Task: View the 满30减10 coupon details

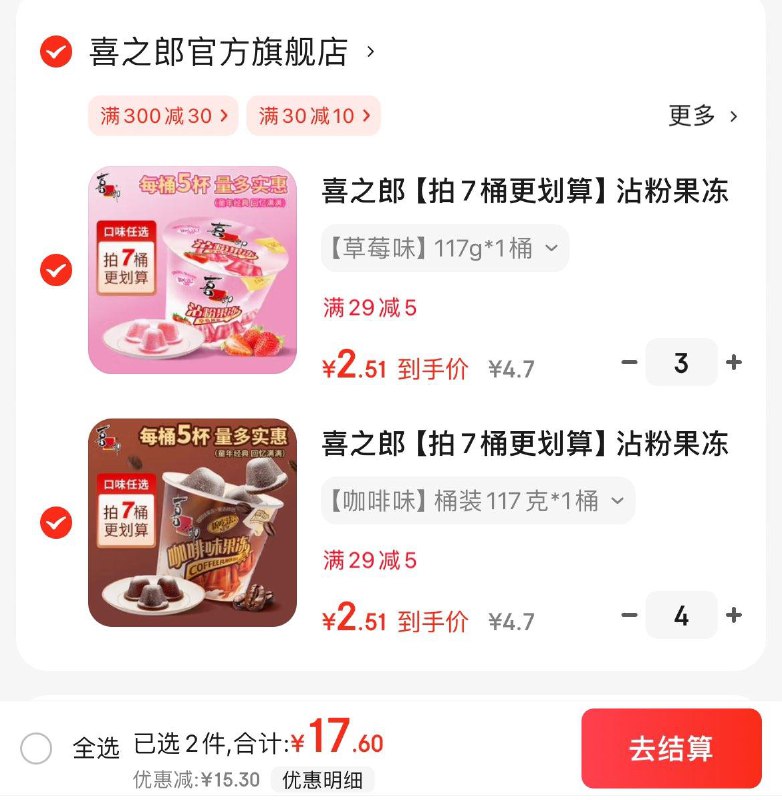Action: tap(315, 117)
